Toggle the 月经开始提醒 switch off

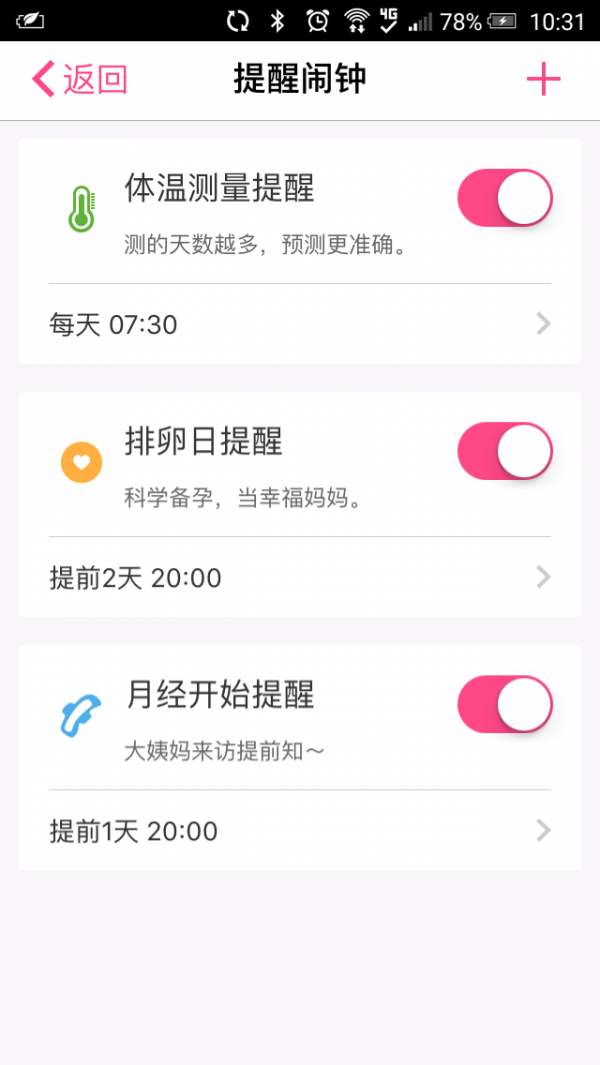(x=504, y=704)
